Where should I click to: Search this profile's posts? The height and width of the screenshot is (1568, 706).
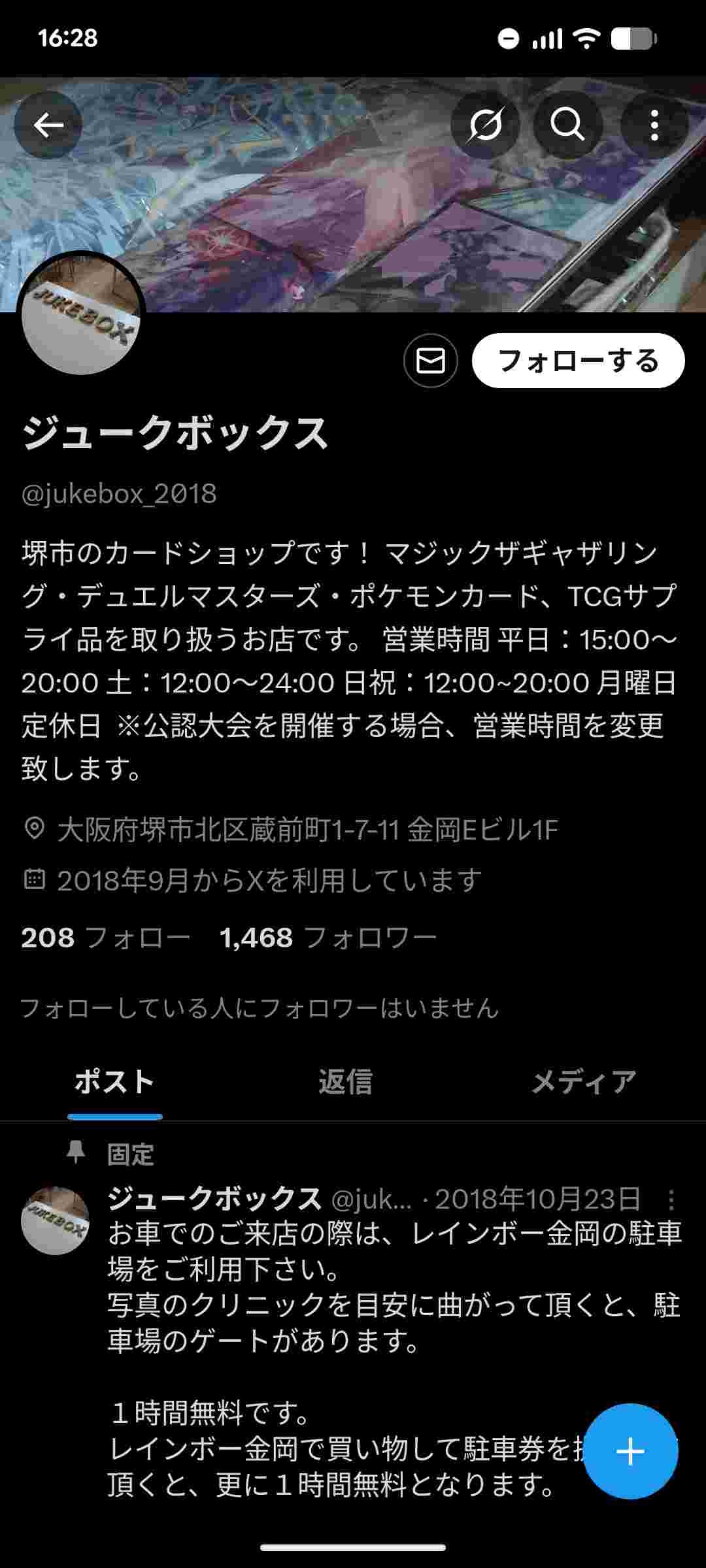(567, 125)
